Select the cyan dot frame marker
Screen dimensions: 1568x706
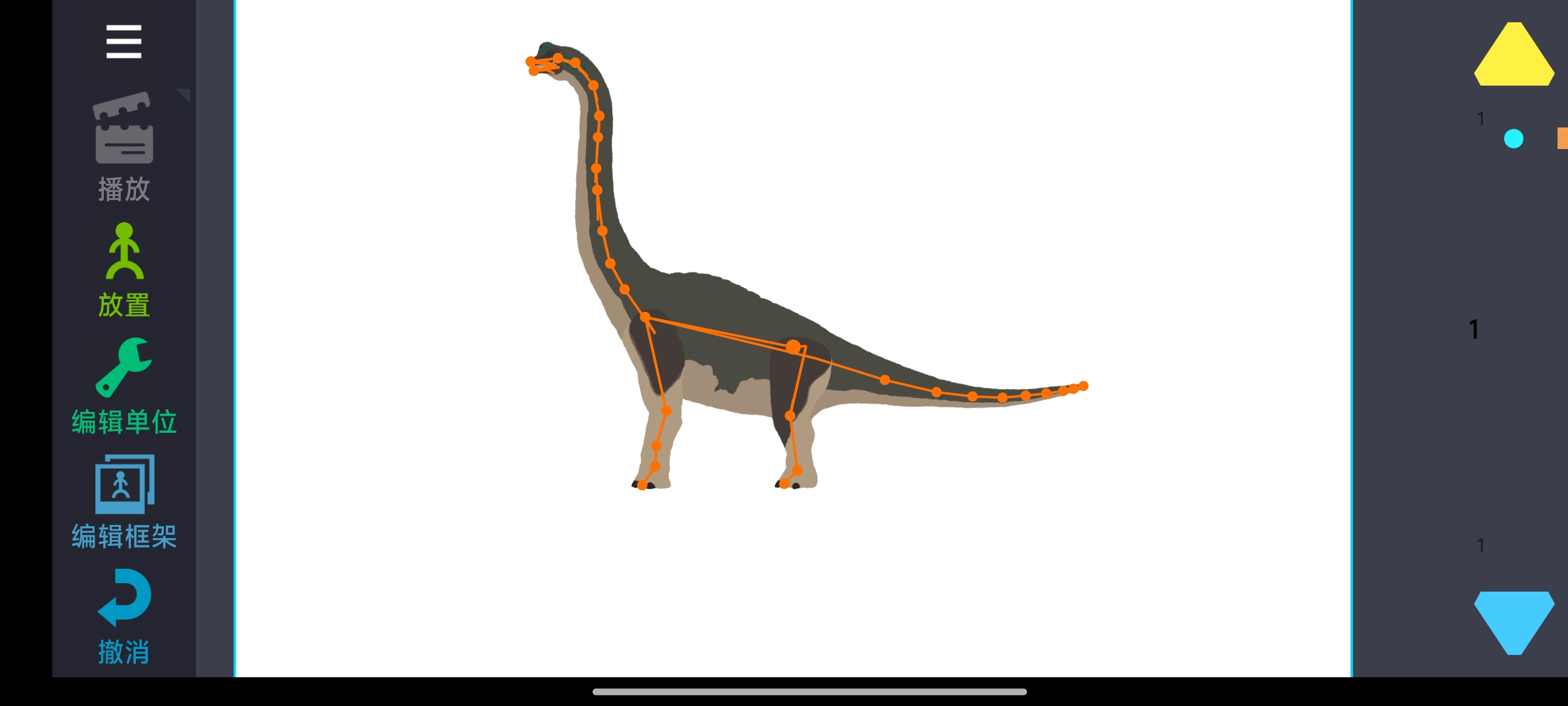(x=1513, y=139)
